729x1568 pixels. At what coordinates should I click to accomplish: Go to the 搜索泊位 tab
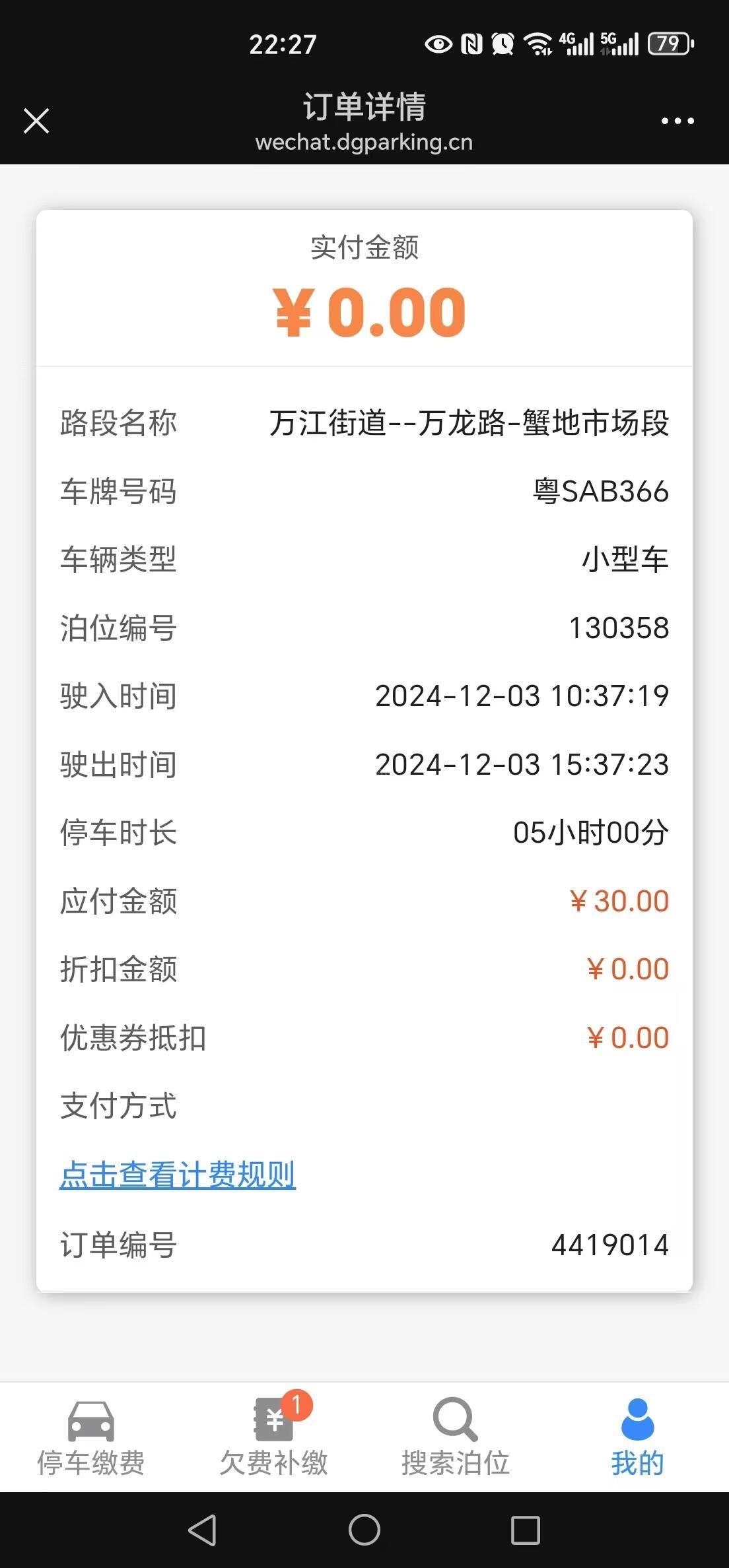pyautogui.click(x=456, y=1439)
